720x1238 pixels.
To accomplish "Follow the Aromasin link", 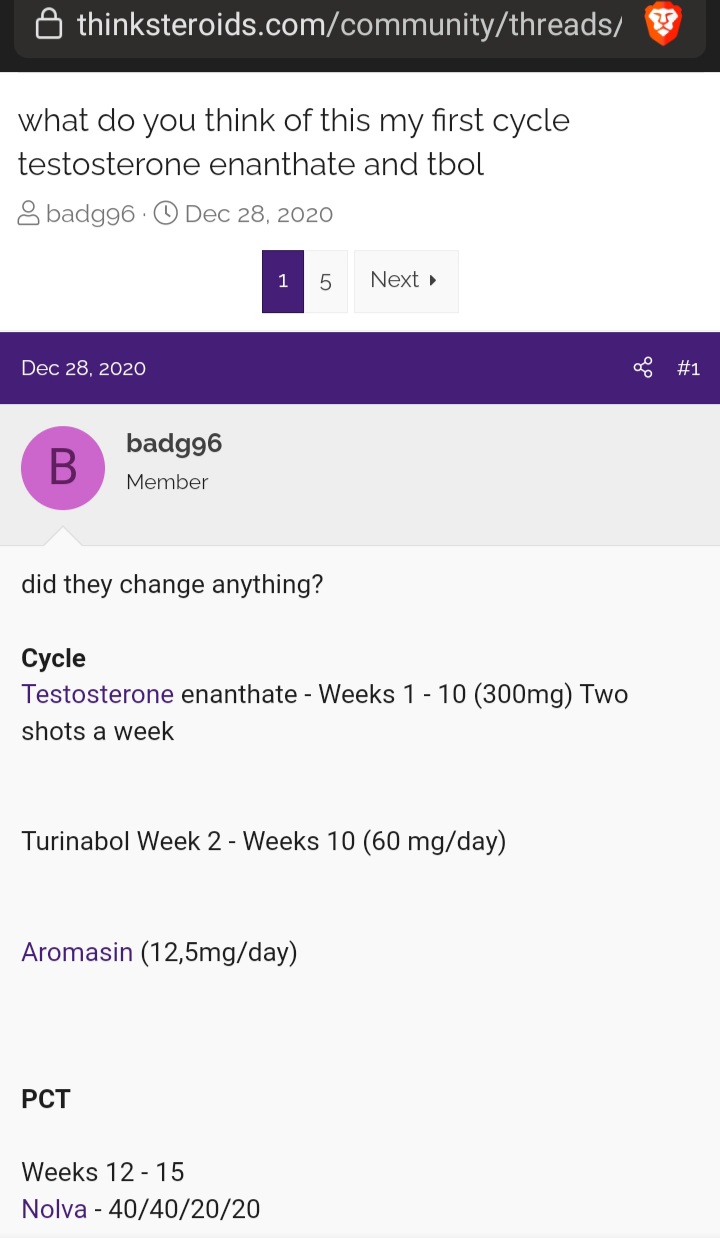I will (77, 952).
